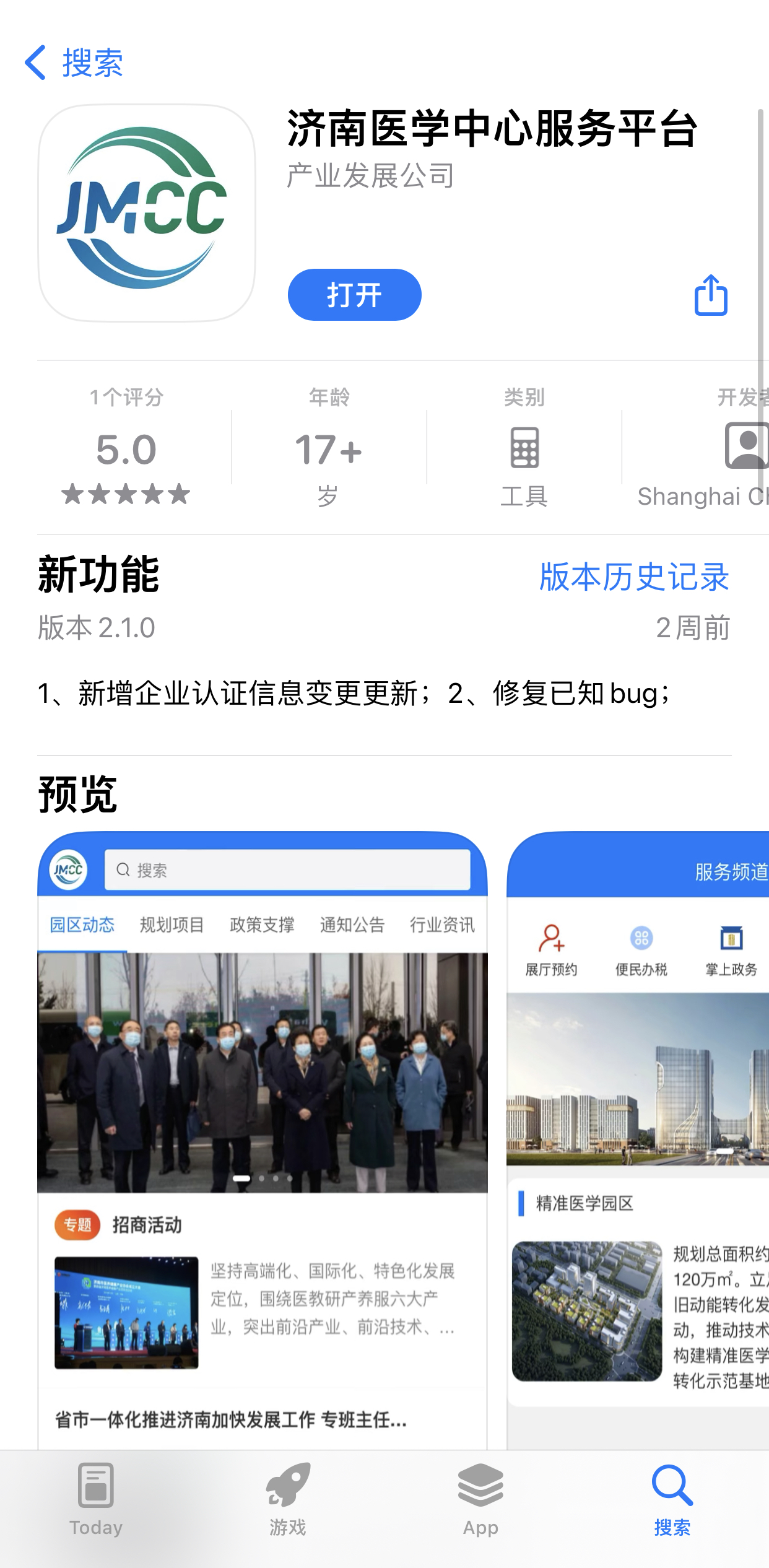This screenshot has height=1568, width=769.
Task: View the 1个评分 rating section
Action: (x=126, y=447)
